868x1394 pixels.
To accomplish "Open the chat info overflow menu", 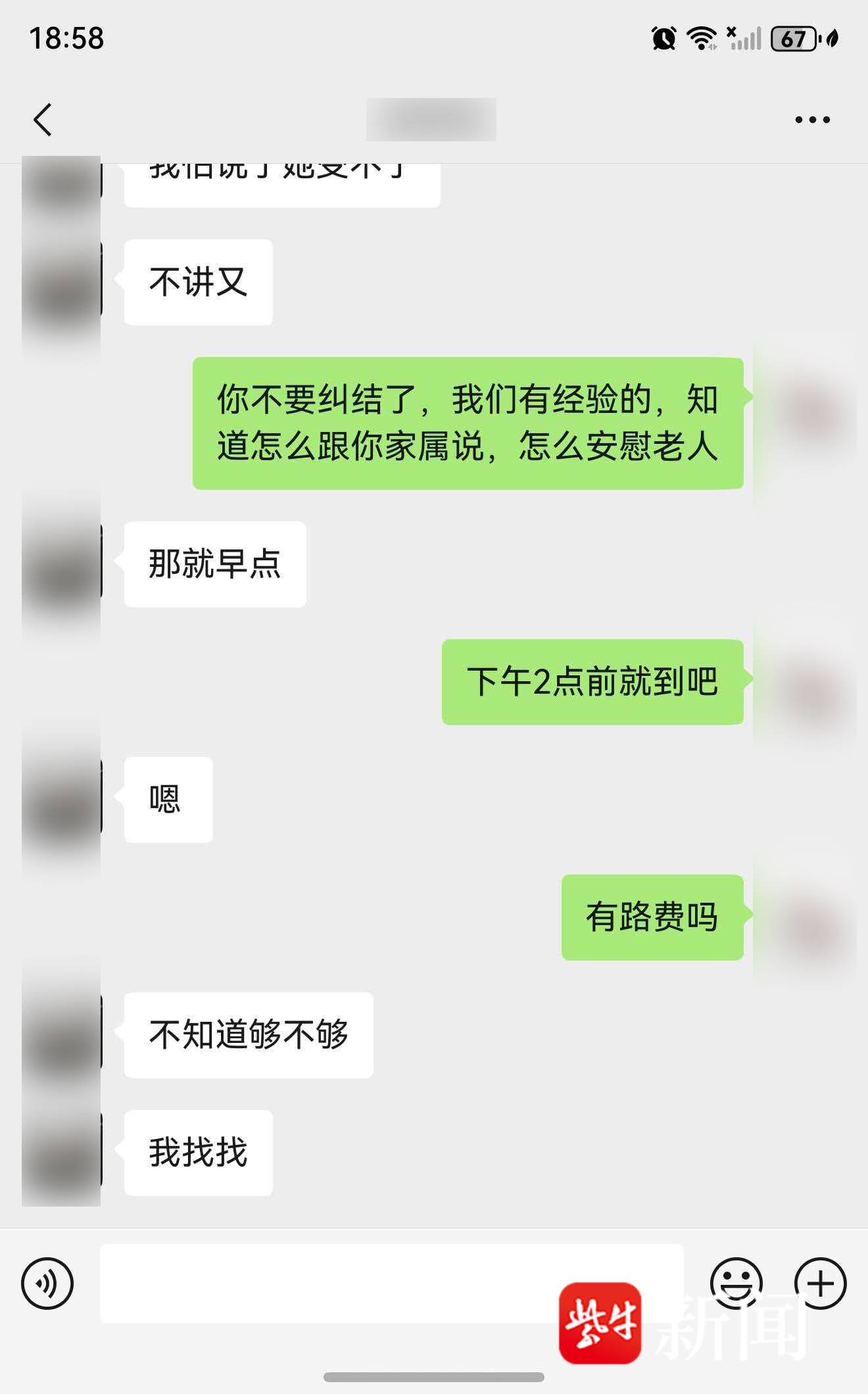I will [812, 120].
